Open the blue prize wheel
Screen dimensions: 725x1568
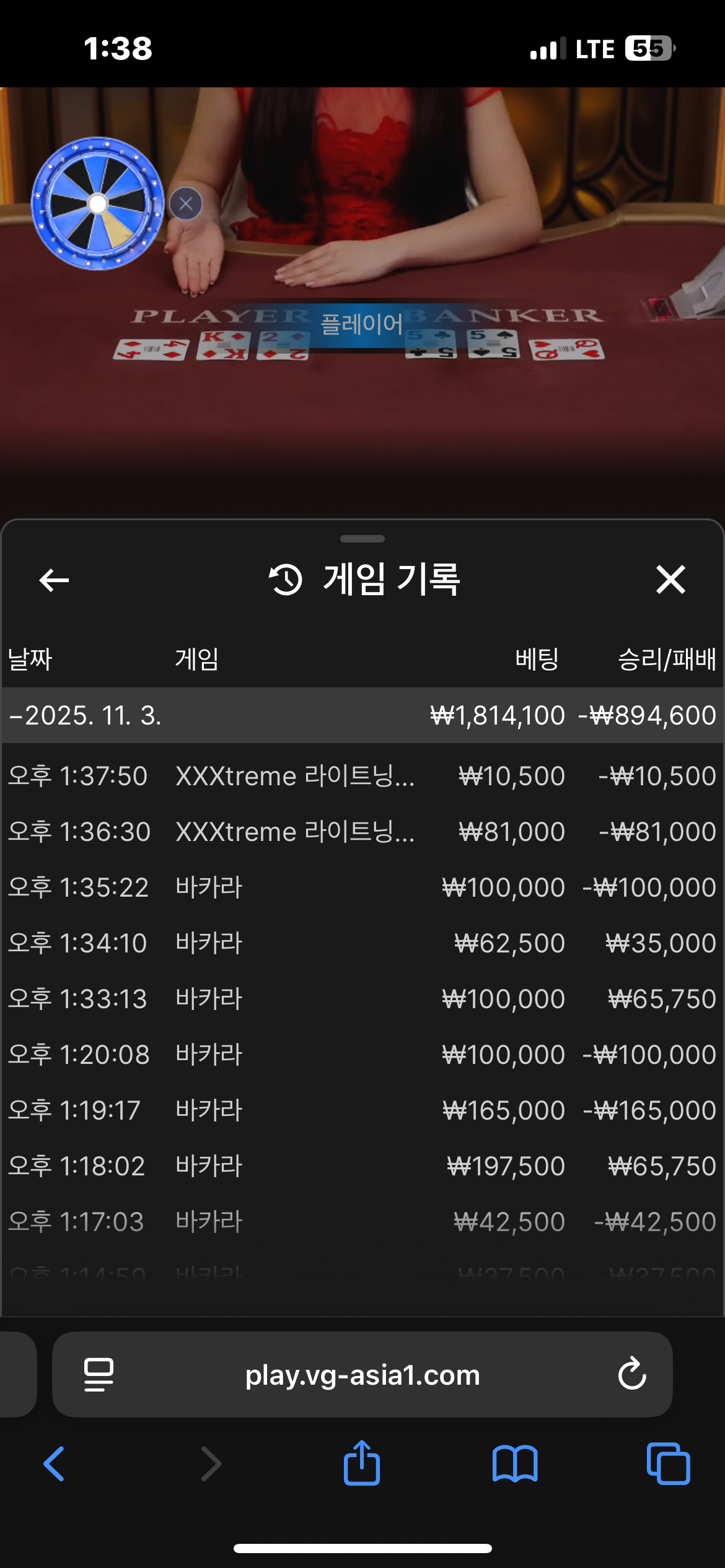pyautogui.click(x=97, y=204)
